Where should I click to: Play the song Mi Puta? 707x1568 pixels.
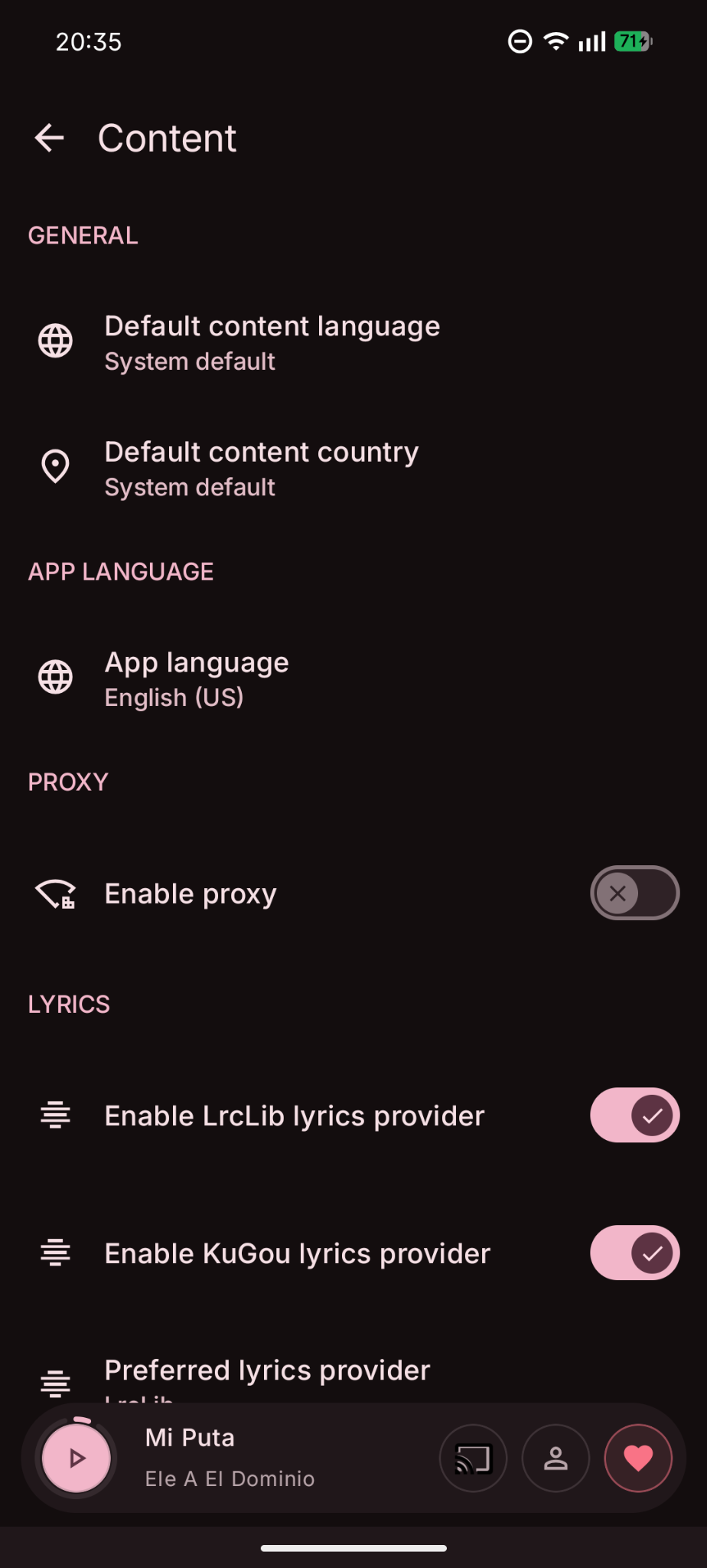pos(77,1458)
